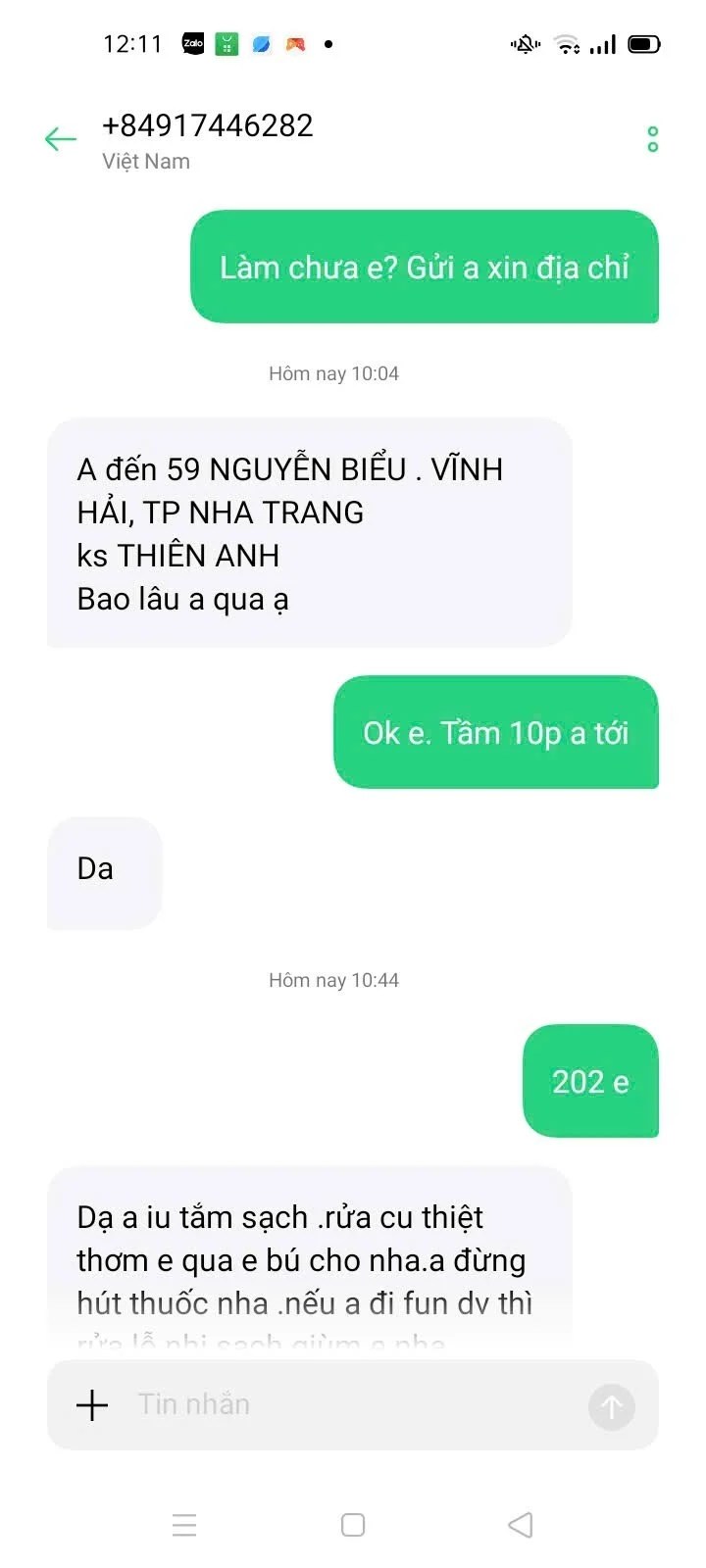Open the plus attachment menu

[92, 1405]
